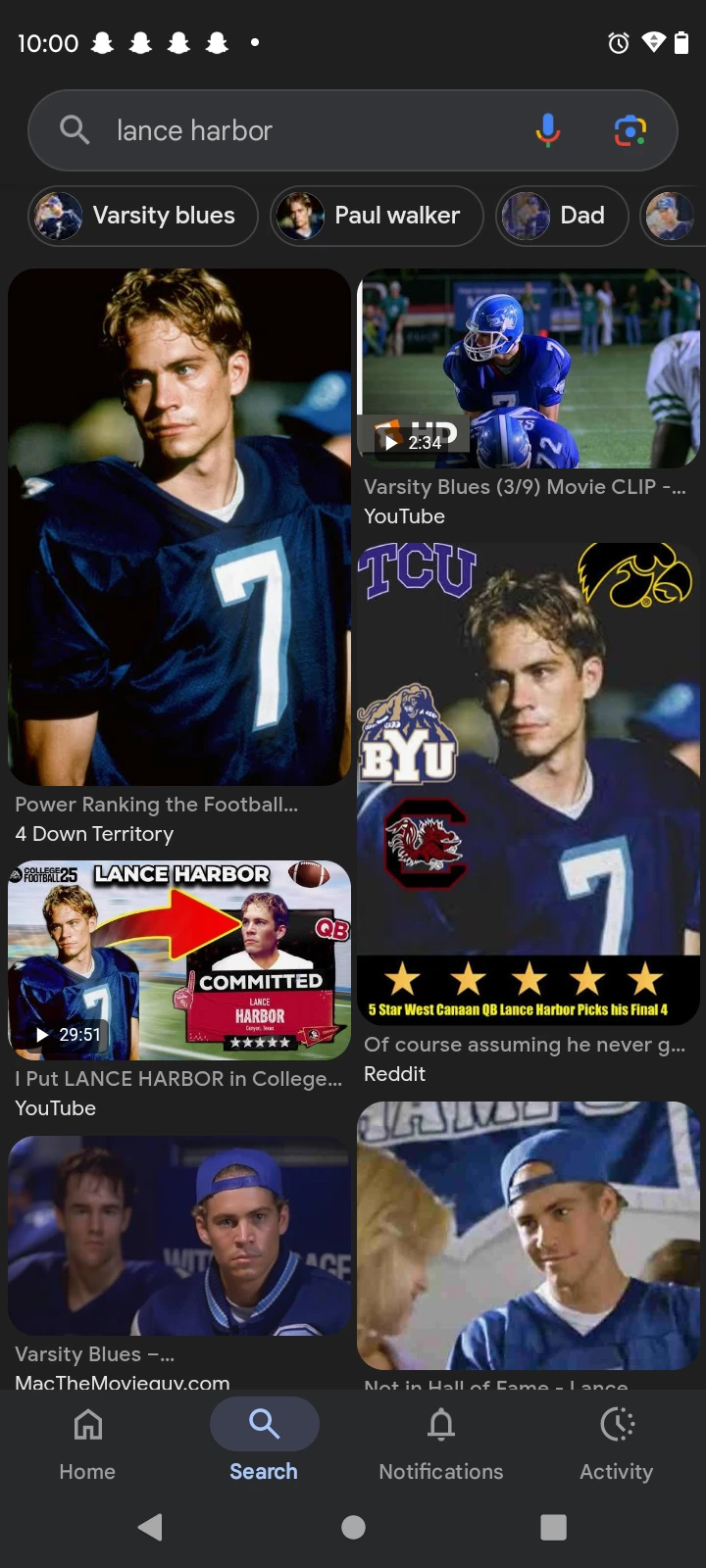Select the Paul walker chip
706x1568 pixels.
tap(377, 216)
